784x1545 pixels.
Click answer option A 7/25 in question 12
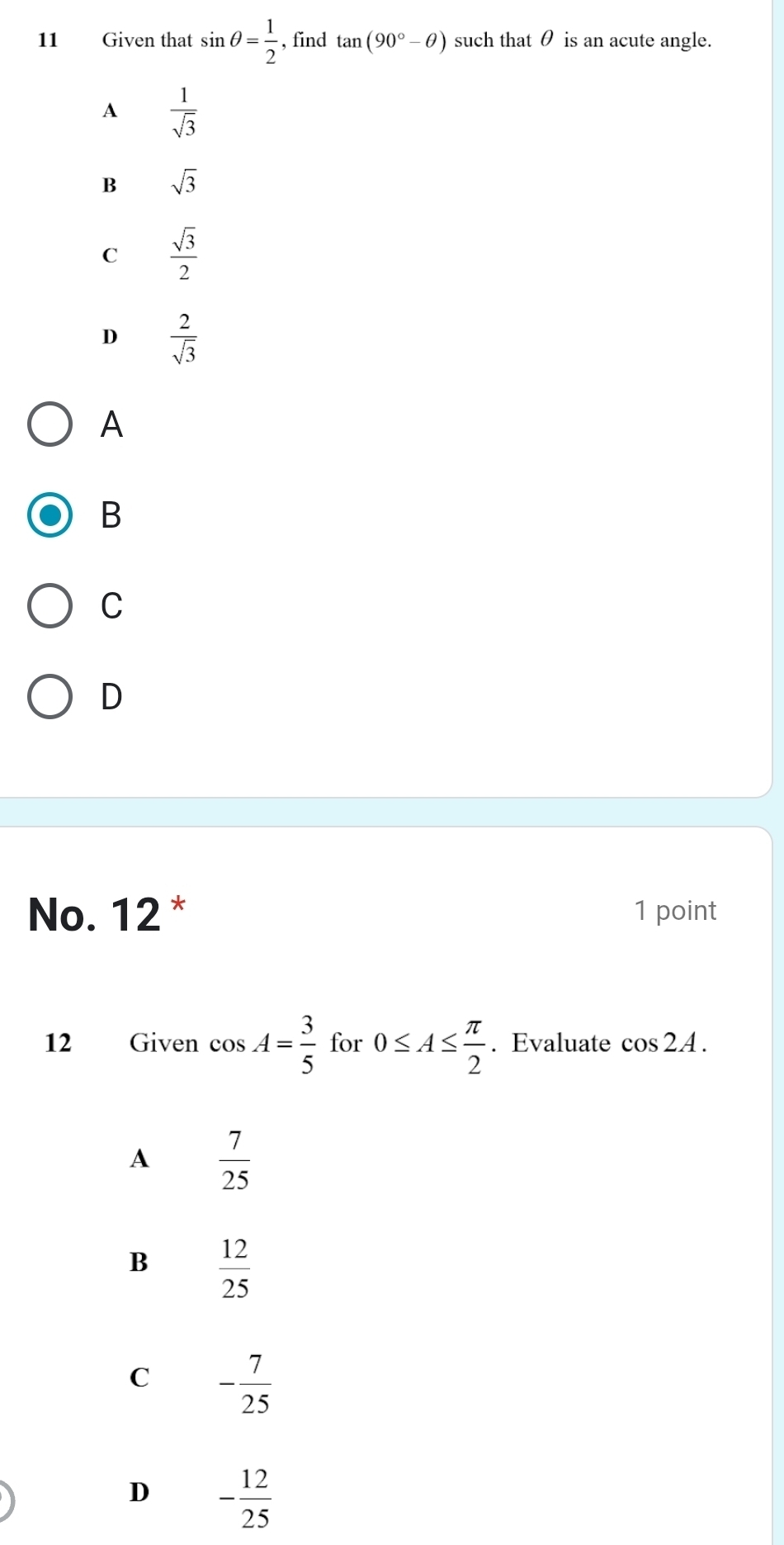pyautogui.click(x=235, y=1161)
